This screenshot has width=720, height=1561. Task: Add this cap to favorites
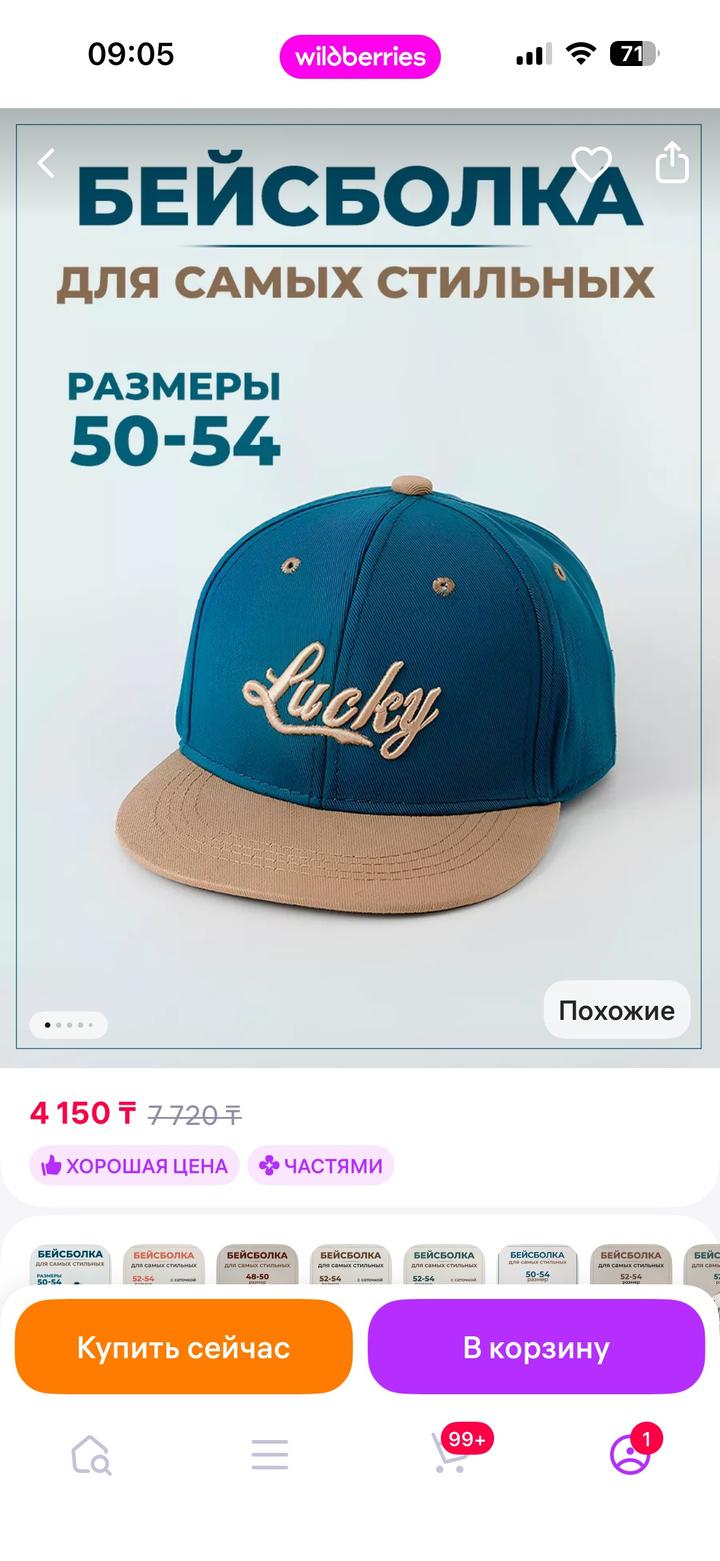tap(591, 164)
